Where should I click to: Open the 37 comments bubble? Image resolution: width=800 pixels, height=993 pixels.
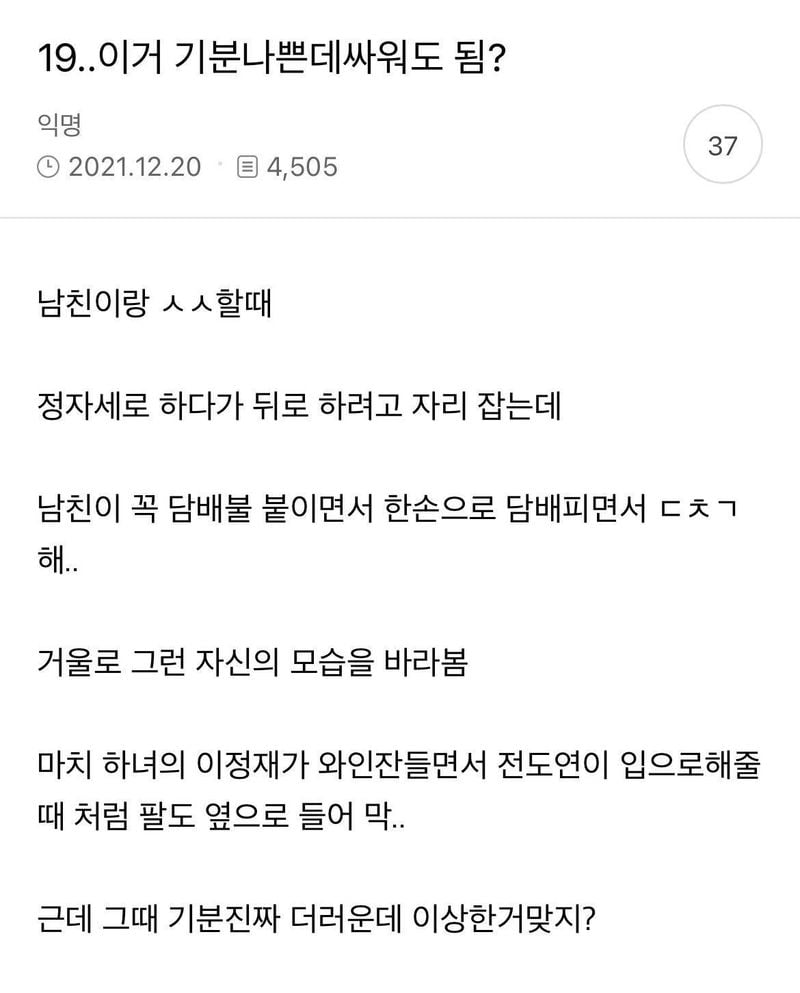(x=722, y=146)
